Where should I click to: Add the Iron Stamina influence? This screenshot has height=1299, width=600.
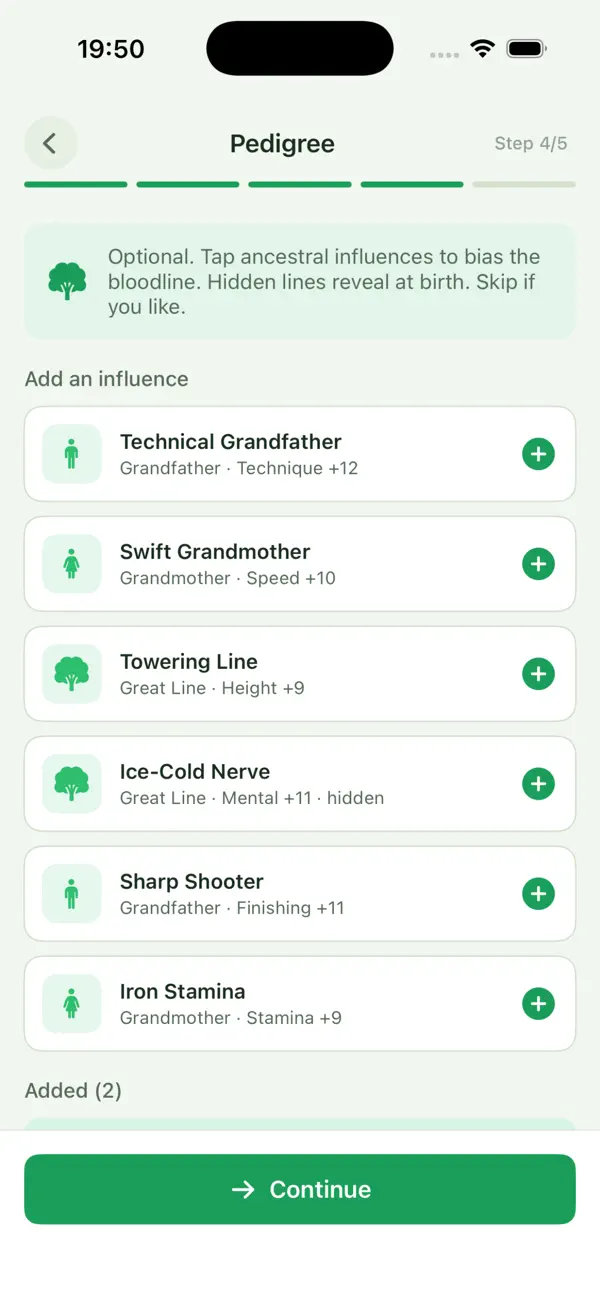coord(538,1004)
